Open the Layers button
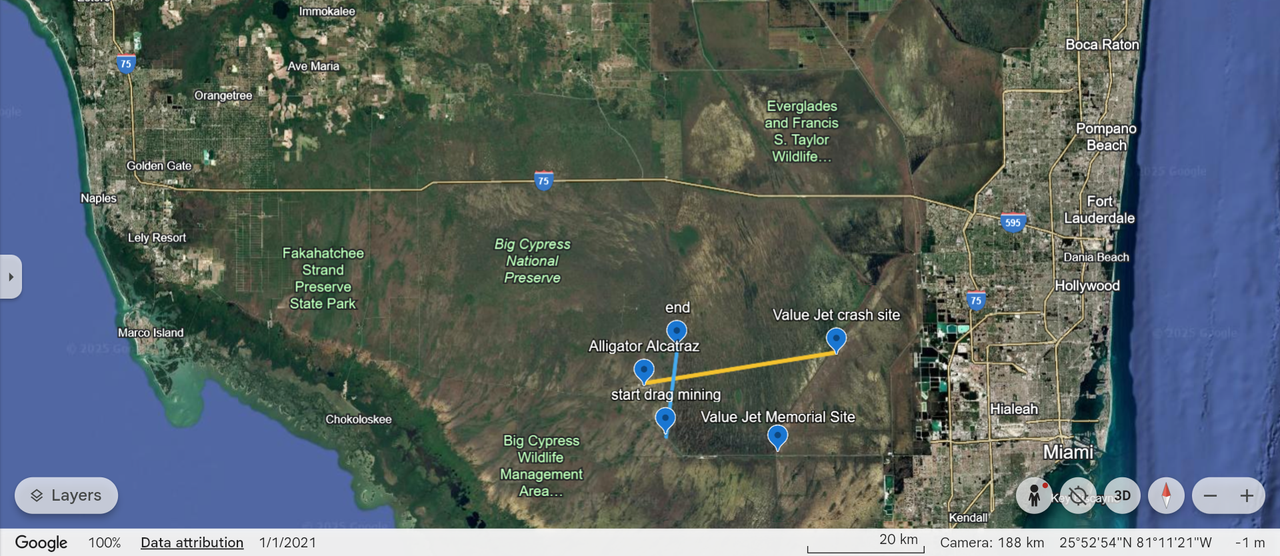Screen dimensions: 1280x556 click(x=66, y=495)
